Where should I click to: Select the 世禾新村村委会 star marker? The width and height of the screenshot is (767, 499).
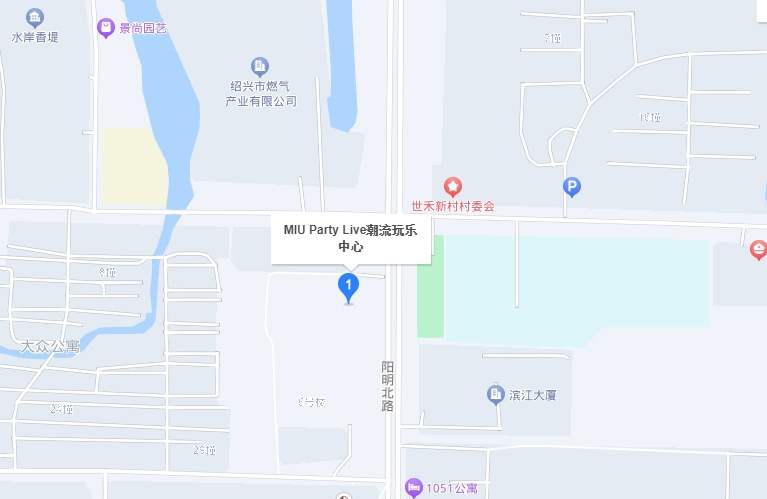pos(453,186)
